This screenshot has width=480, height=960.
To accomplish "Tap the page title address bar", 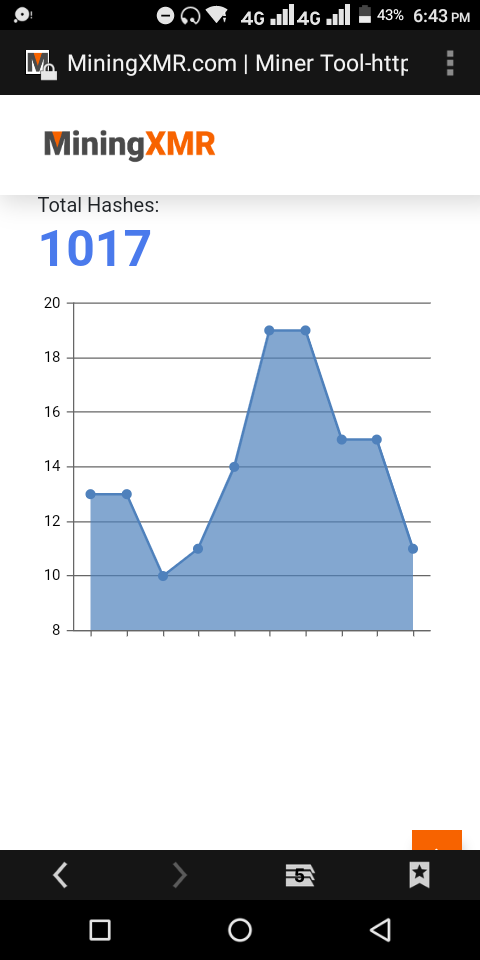I will 237,63.
